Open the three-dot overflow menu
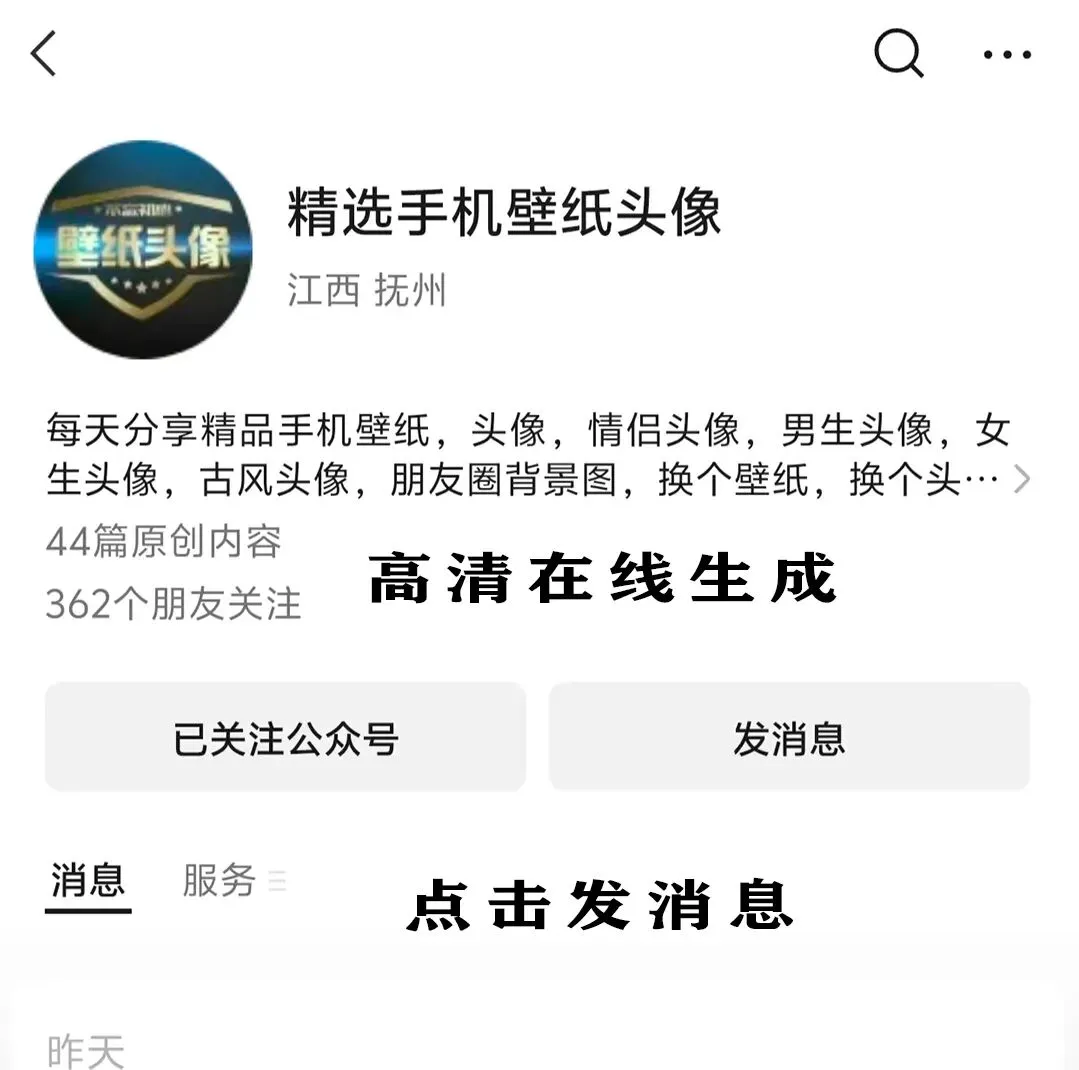The height and width of the screenshot is (1070, 1079). click(1007, 54)
